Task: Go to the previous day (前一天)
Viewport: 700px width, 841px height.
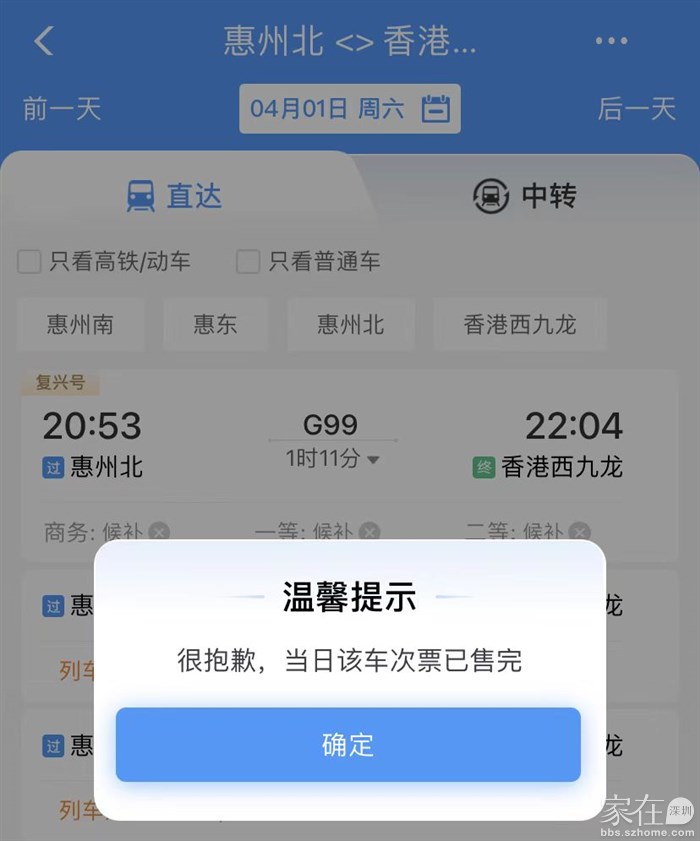Action: point(62,109)
